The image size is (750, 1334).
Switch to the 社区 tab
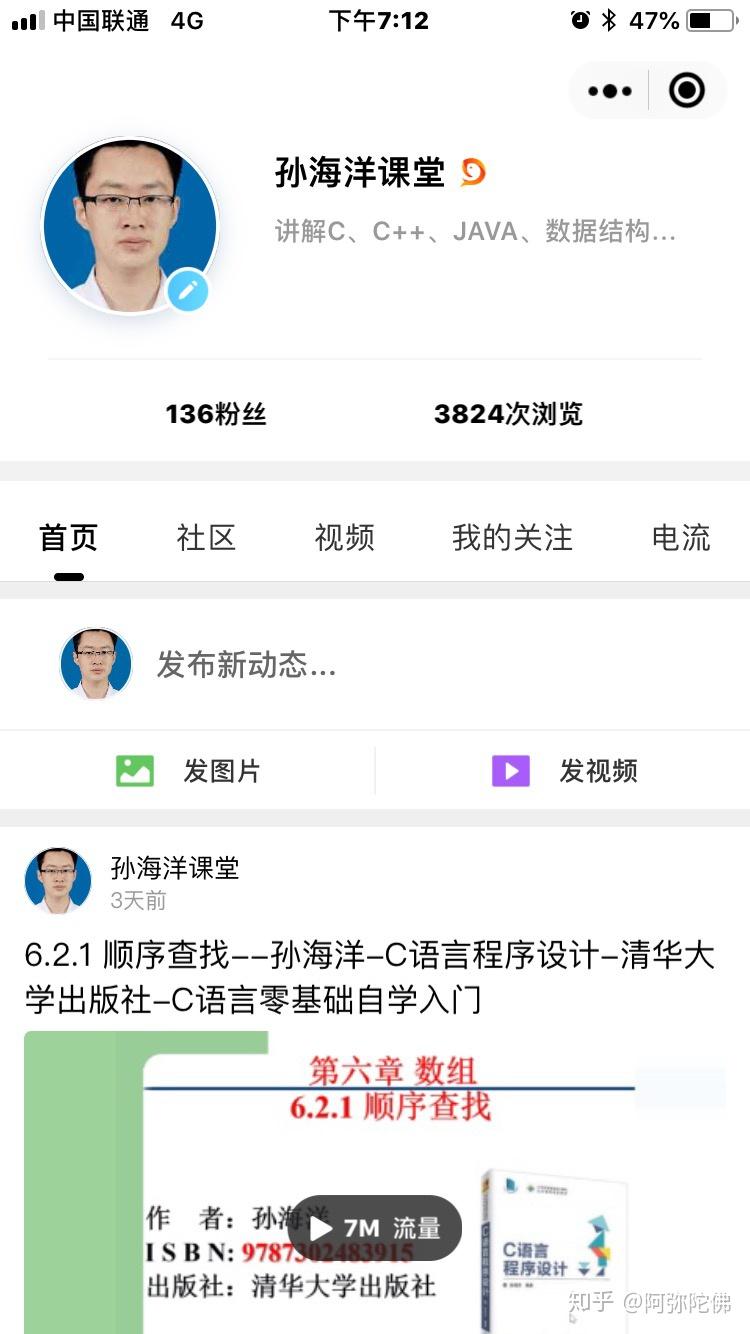point(207,537)
